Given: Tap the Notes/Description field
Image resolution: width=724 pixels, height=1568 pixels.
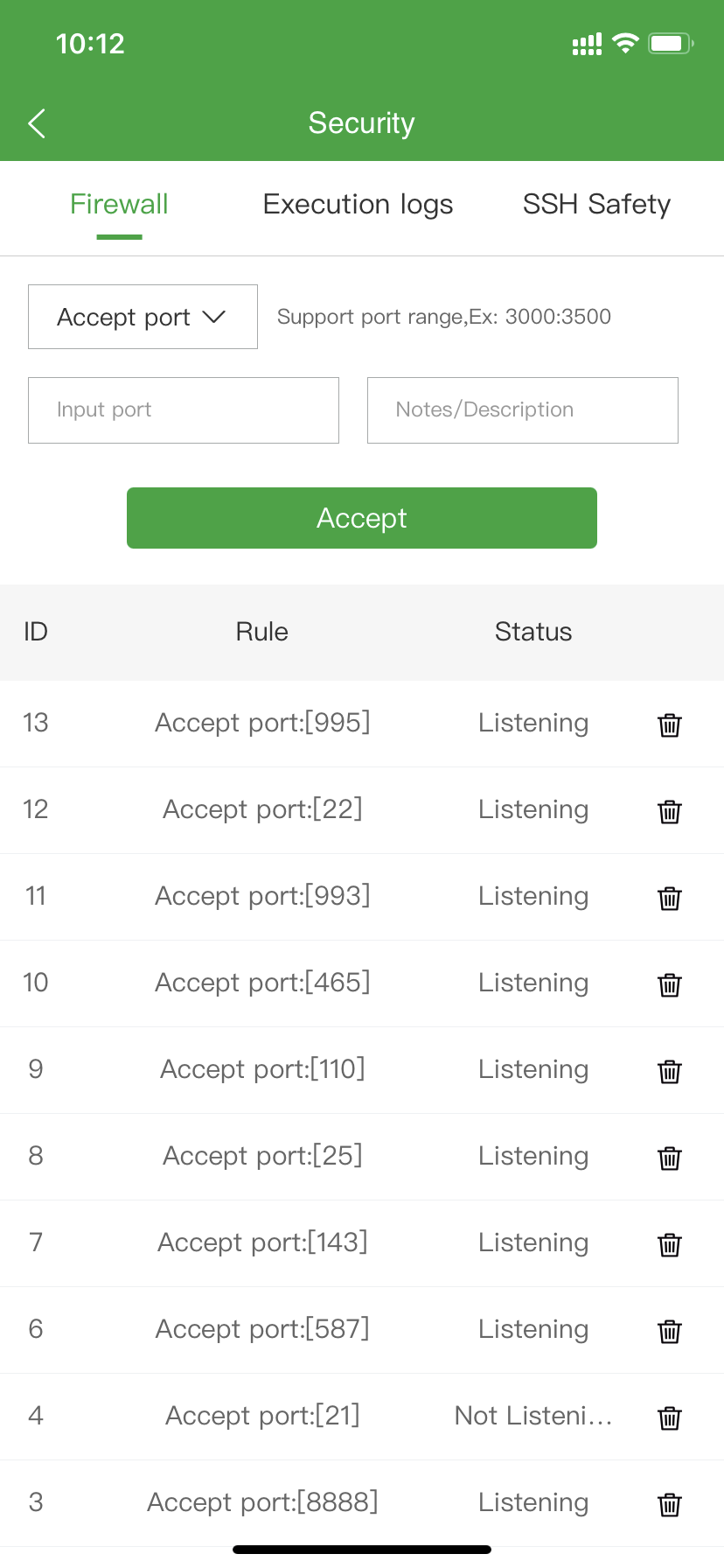Looking at the screenshot, I should [x=522, y=410].
